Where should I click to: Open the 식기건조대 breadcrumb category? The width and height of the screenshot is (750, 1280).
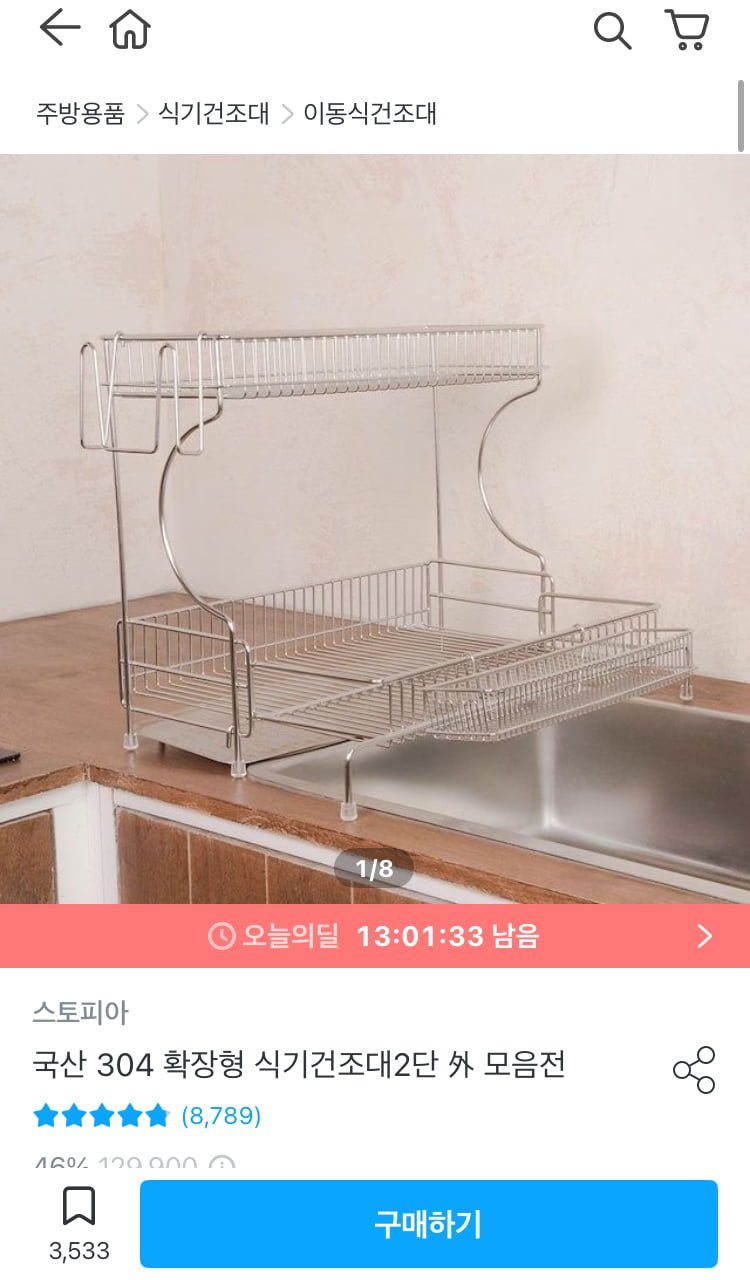[214, 113]
